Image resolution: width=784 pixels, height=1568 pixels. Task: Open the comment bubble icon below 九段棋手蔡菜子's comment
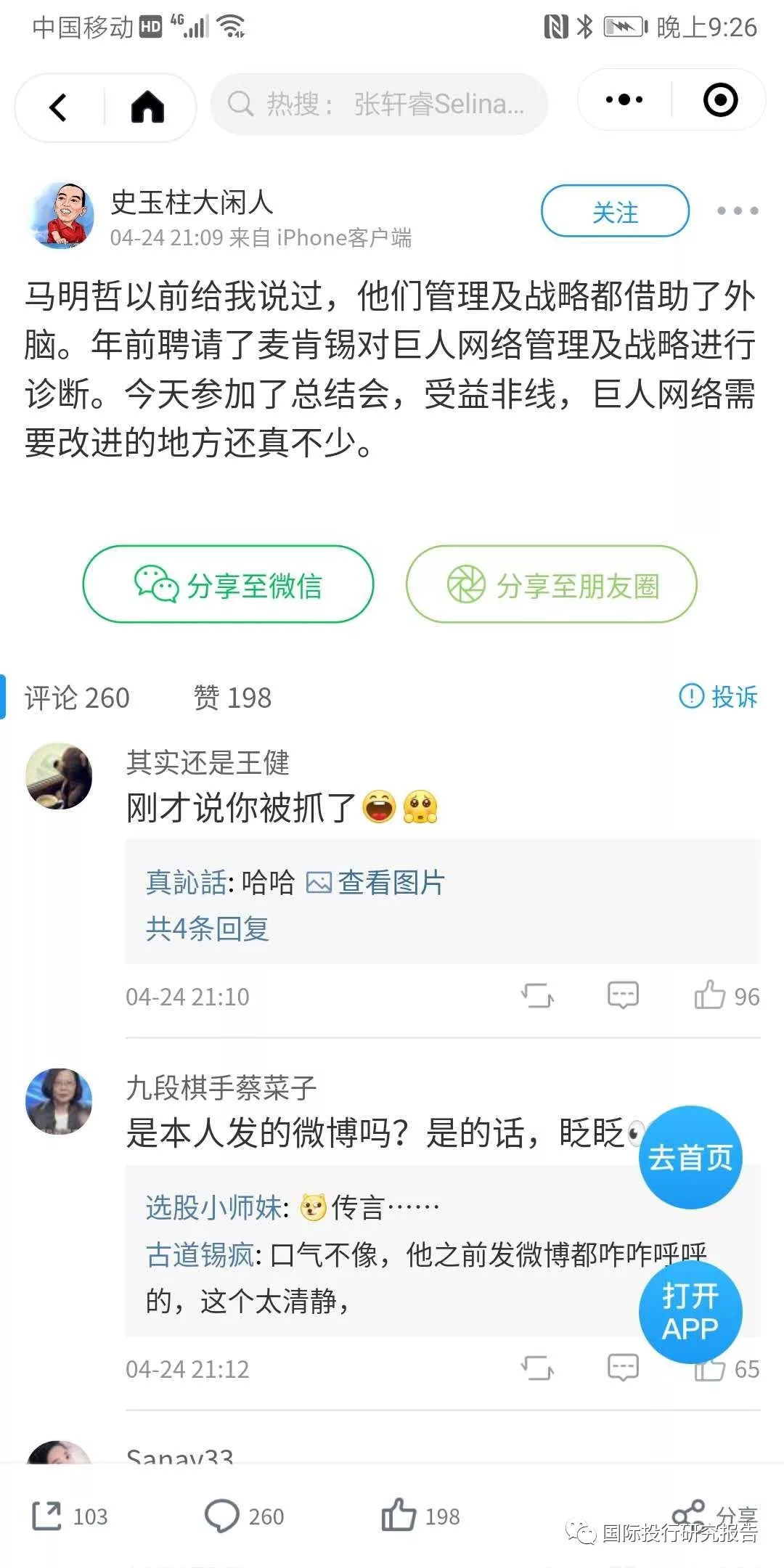coord(623,1368)
